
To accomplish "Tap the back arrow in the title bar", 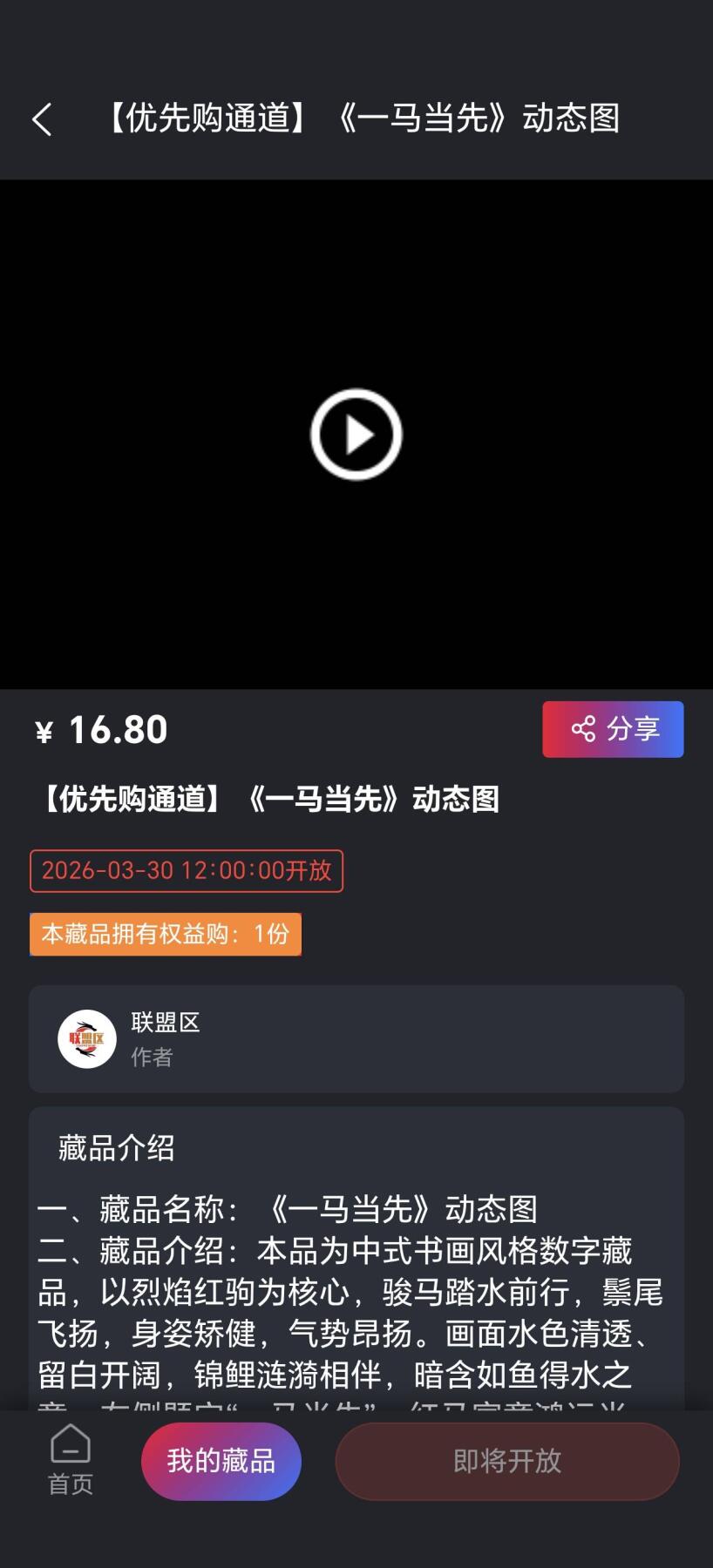I will (42, 118).
